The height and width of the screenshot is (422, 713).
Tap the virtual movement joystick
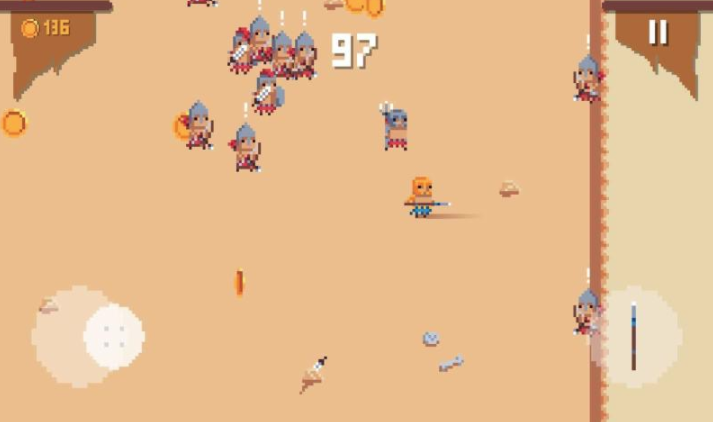point(112,336)
